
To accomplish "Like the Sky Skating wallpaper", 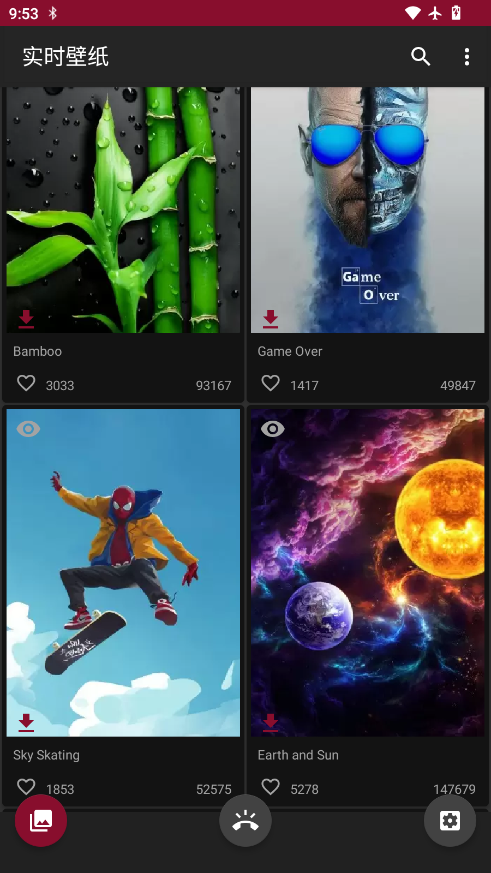I will [26, 787].
